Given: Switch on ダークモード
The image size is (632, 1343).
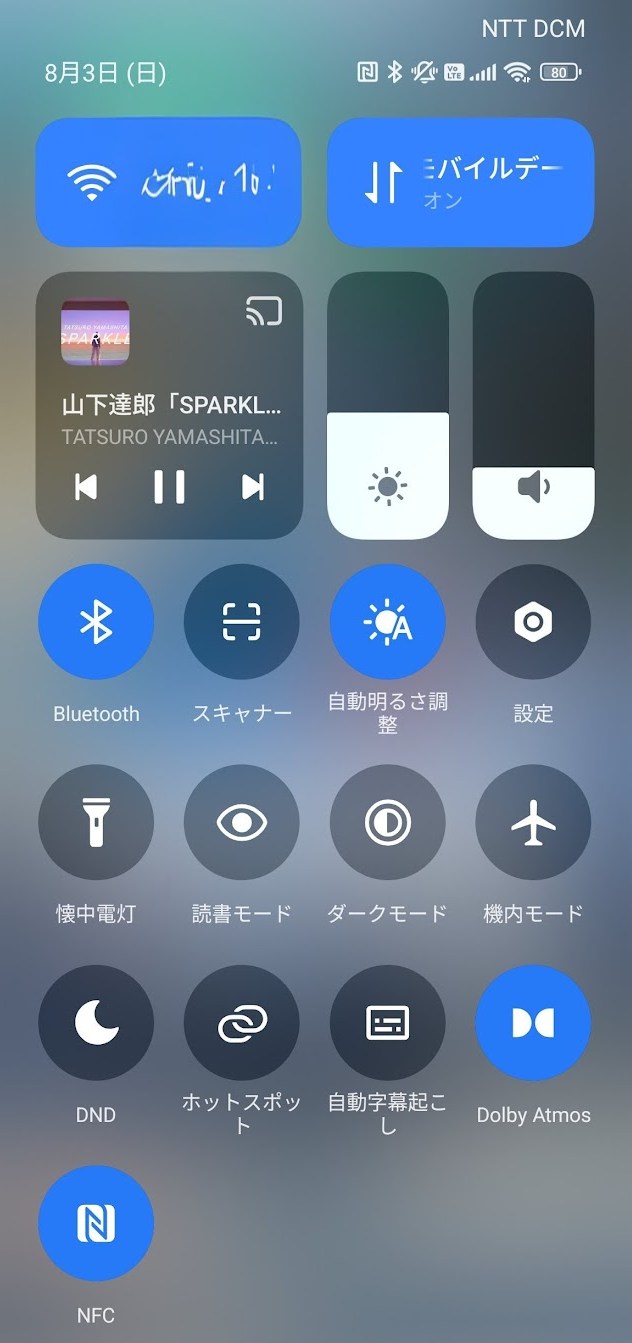Looking at the screenshot, I should click(388, 822).
